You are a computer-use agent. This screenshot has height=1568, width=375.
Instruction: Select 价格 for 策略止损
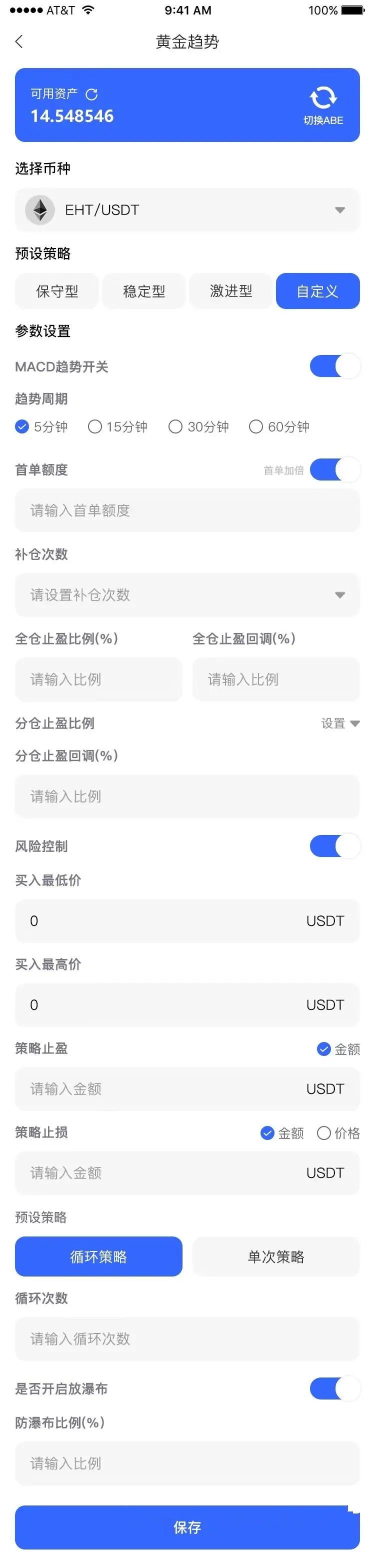click(324, 1133)
